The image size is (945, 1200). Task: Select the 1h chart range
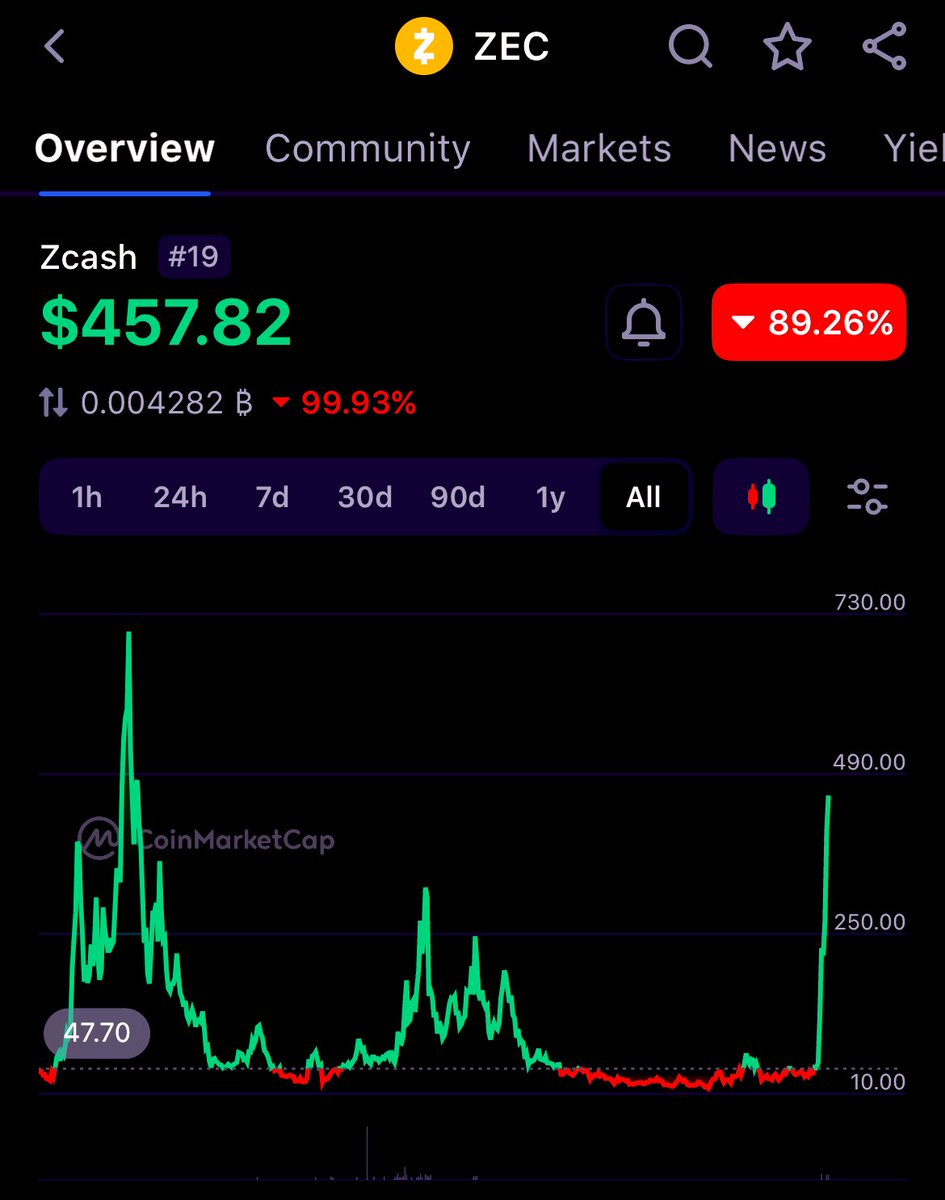87,497
